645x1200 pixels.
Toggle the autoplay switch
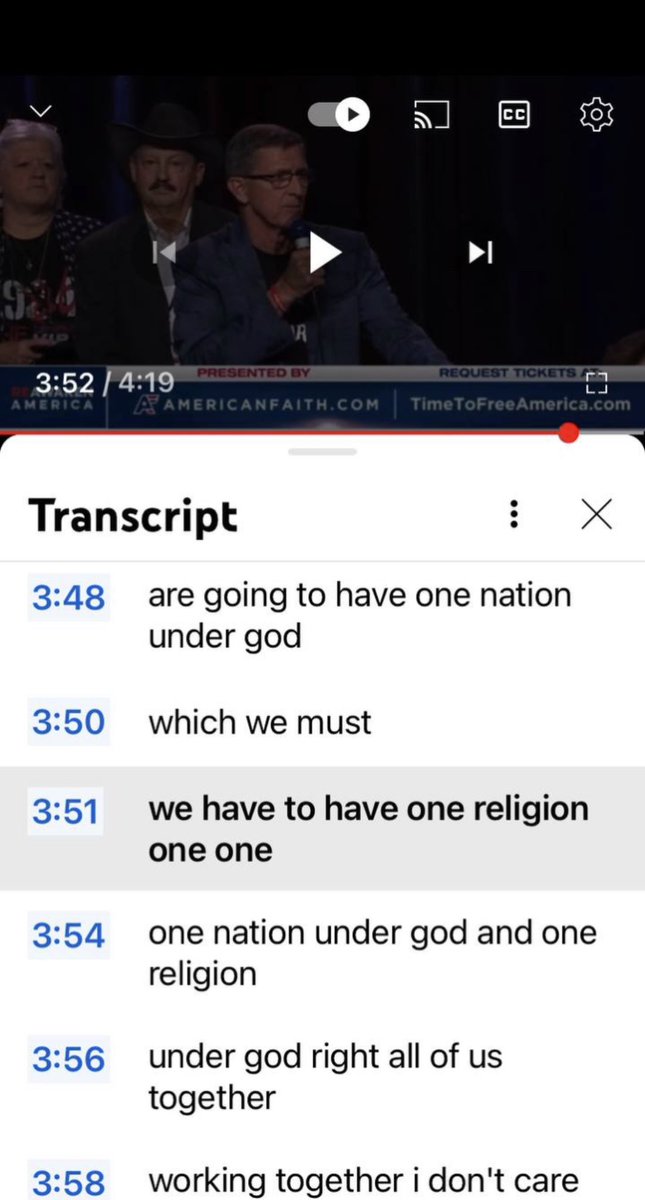[x=338, y=115]
